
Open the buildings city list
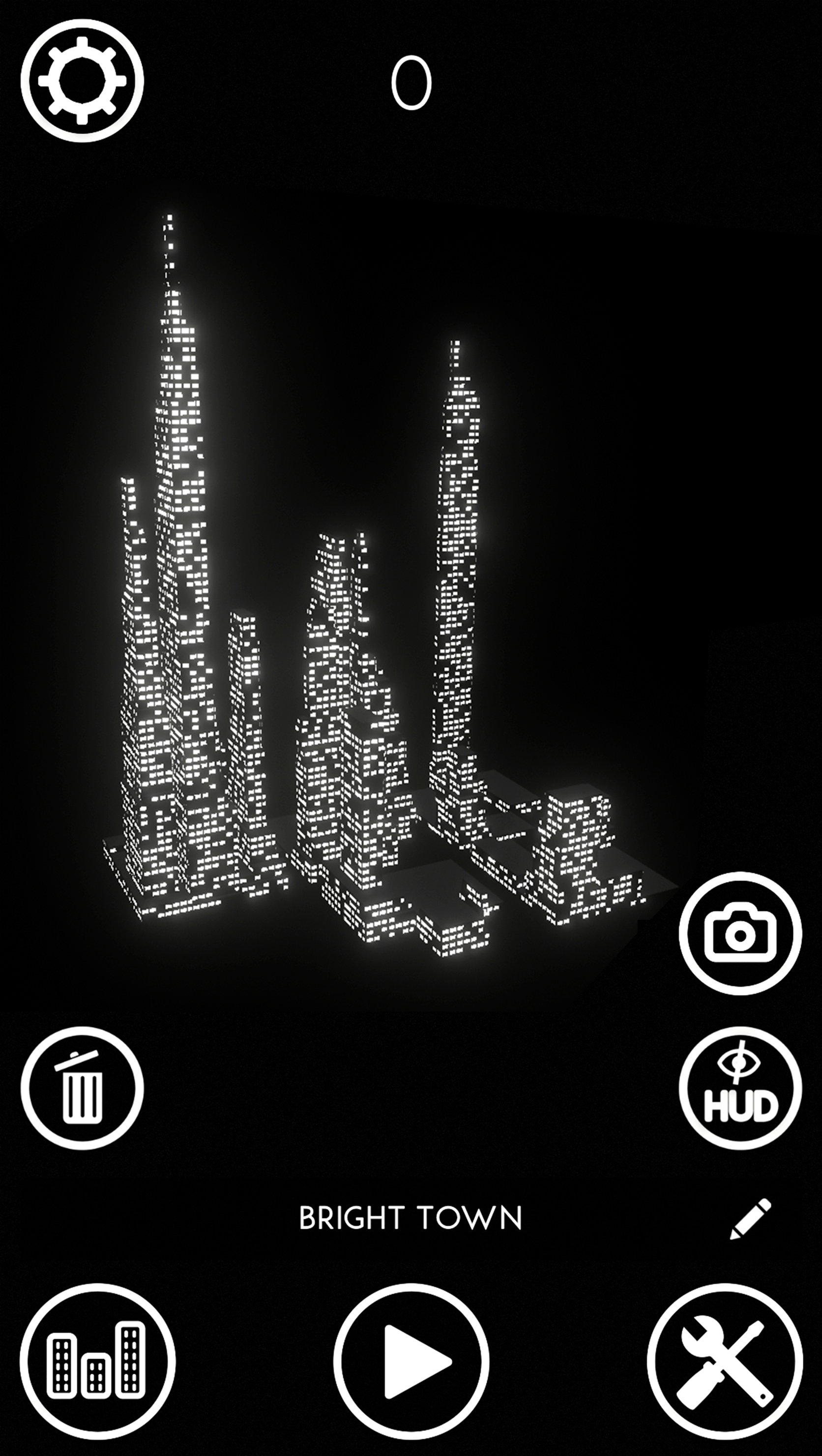(x=98, y=1362)
